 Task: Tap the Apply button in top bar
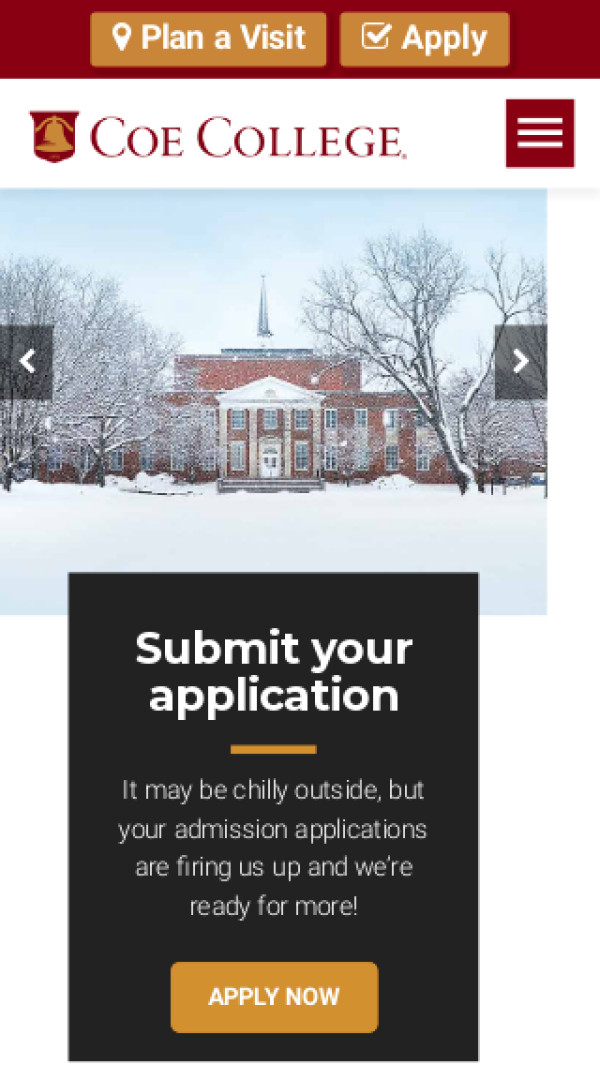coord(424,40)
